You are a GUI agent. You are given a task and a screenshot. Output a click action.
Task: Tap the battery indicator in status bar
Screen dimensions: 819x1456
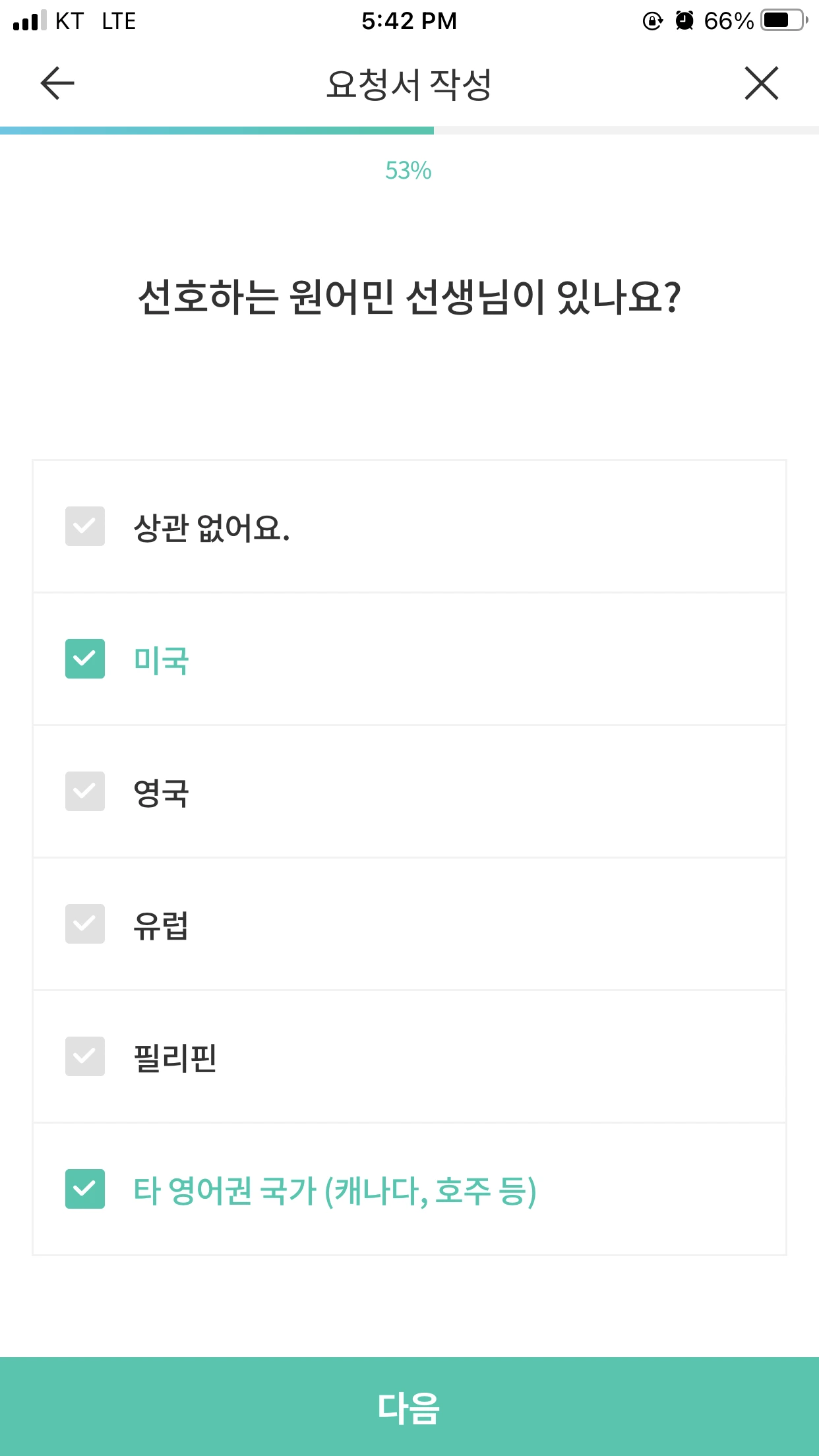tap(781, 22)
